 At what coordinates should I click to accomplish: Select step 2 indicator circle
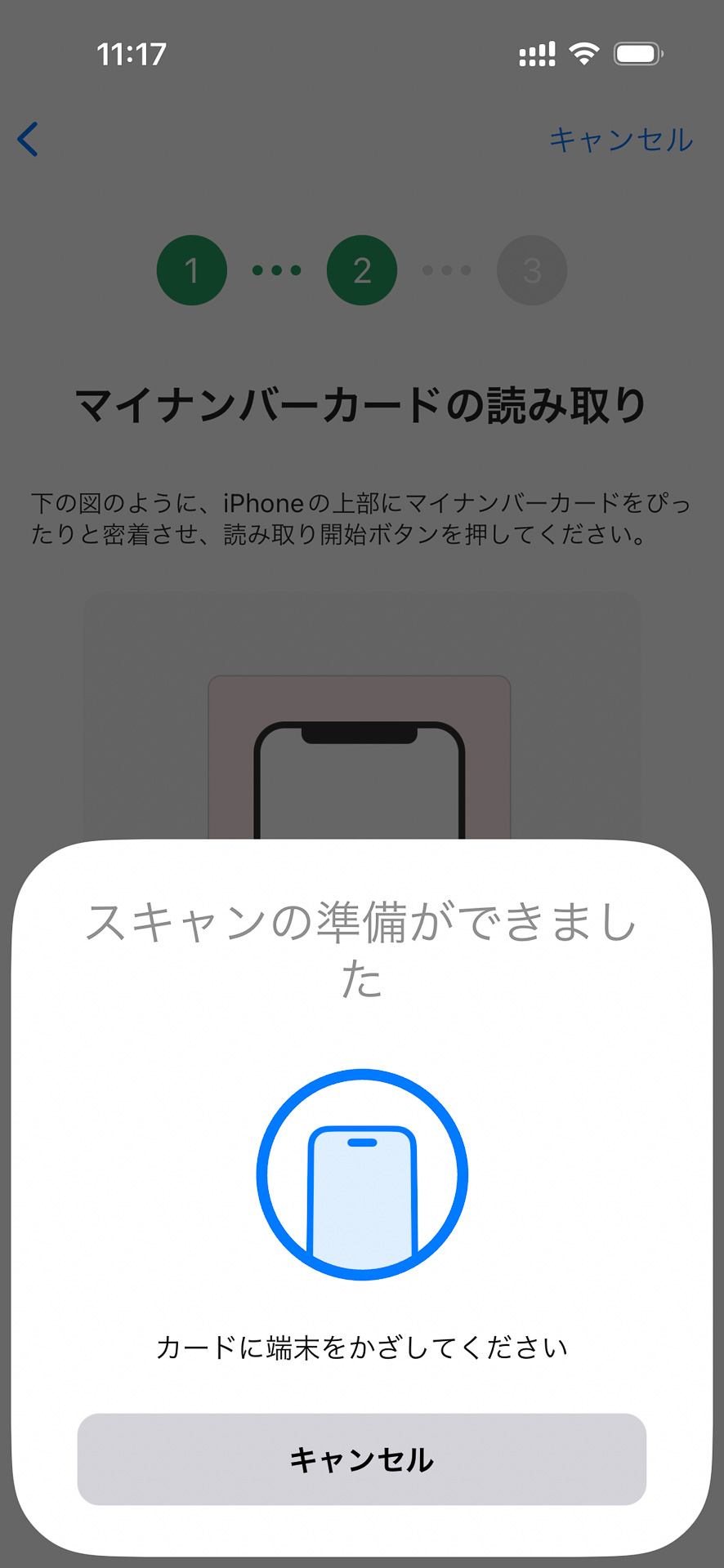tap(362, 270)
